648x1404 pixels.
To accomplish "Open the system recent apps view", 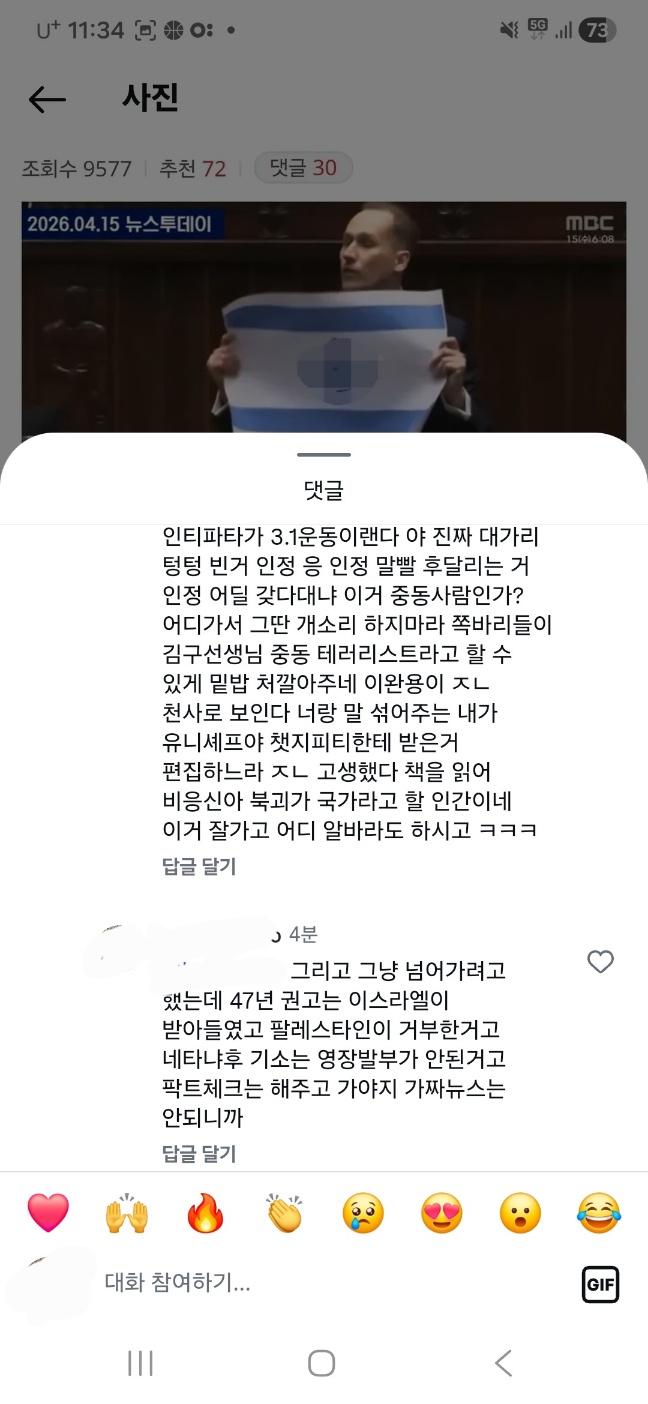I will click(x=140, y=1362).
